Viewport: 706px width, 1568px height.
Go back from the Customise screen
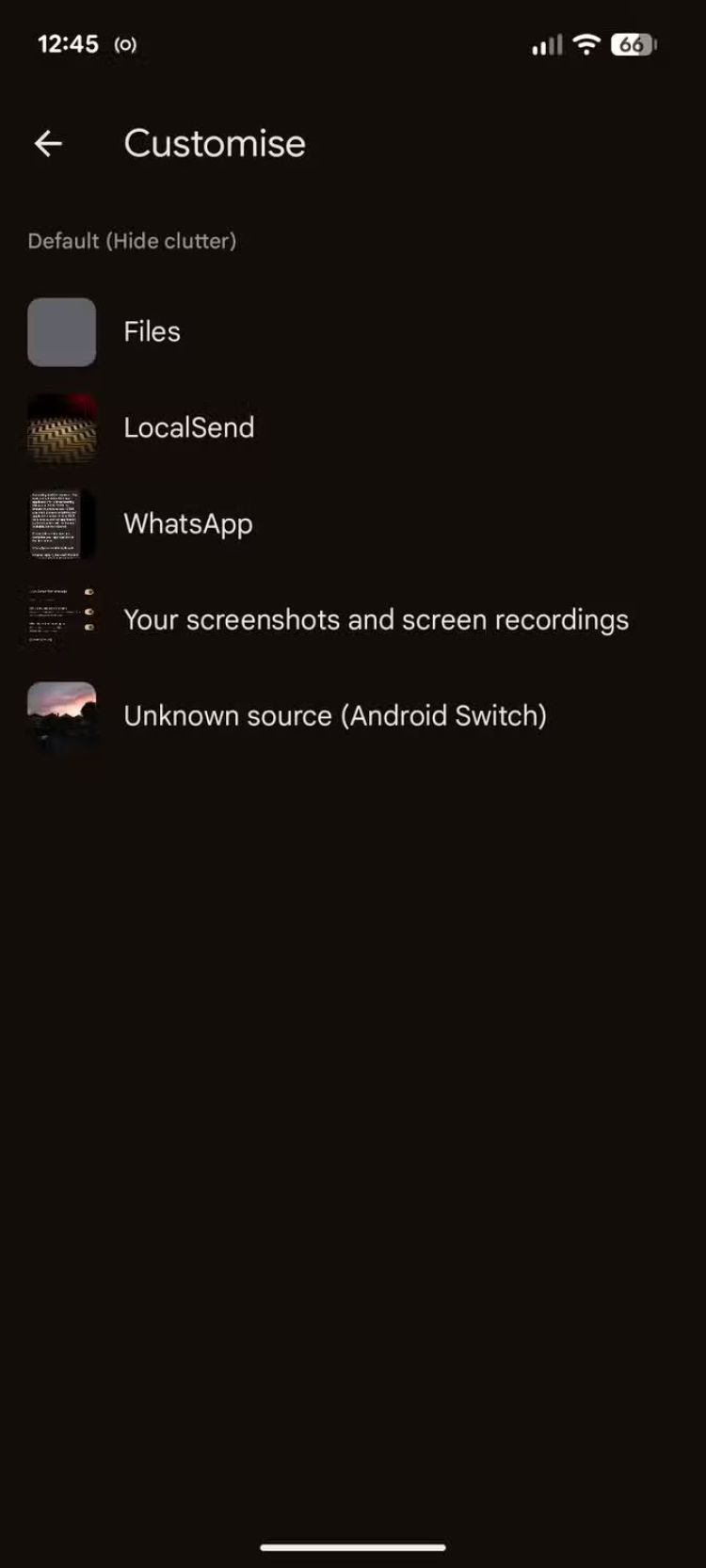(x=48, y=143)
